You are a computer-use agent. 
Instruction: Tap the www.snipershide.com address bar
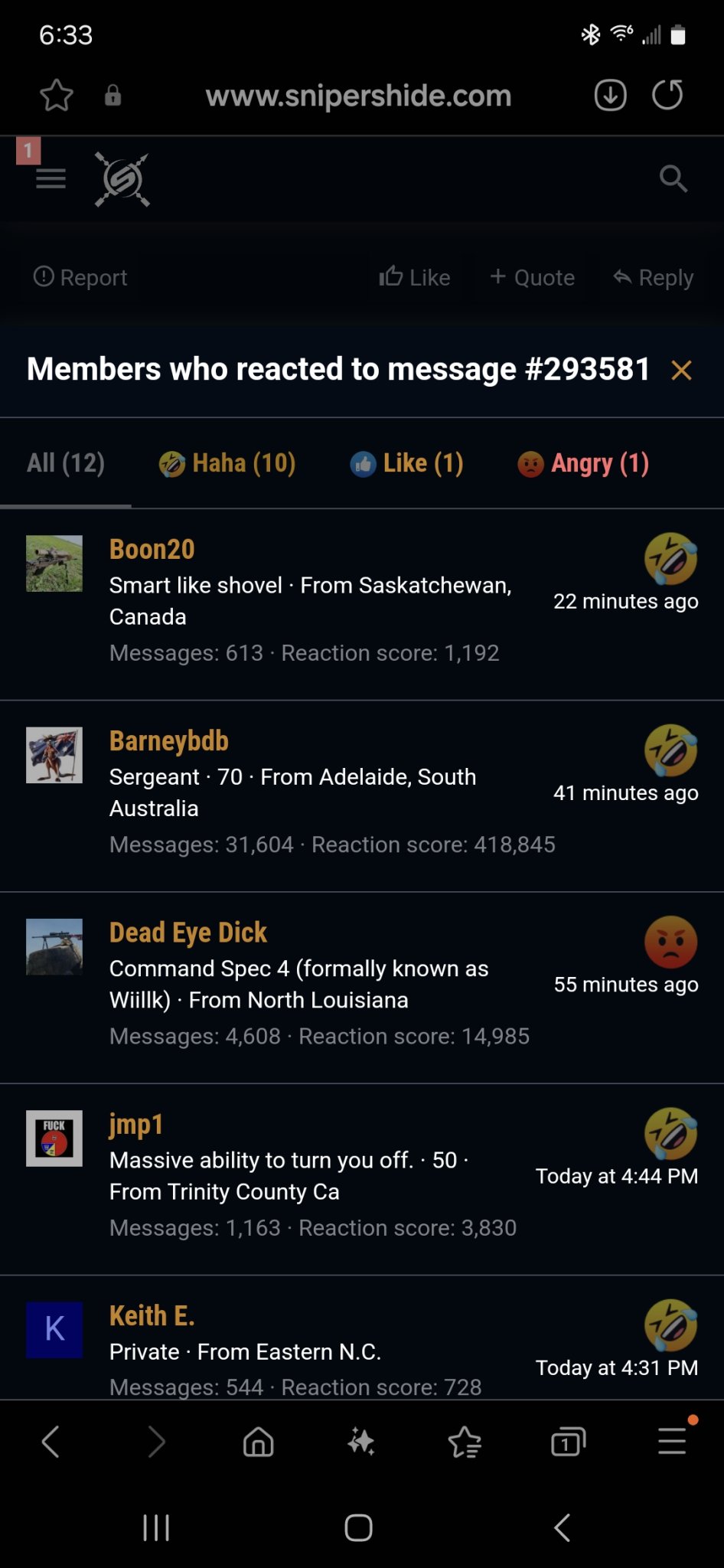point(358,96)
